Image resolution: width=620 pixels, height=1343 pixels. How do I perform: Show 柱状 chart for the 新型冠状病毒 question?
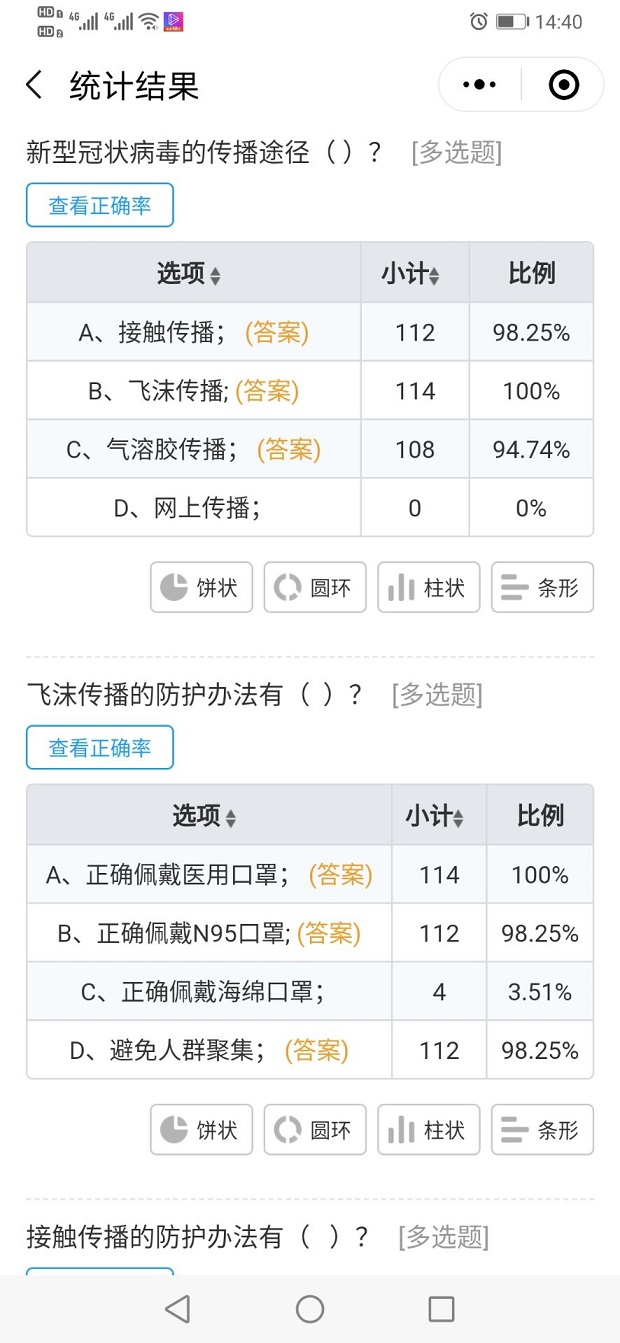[429, 587]
